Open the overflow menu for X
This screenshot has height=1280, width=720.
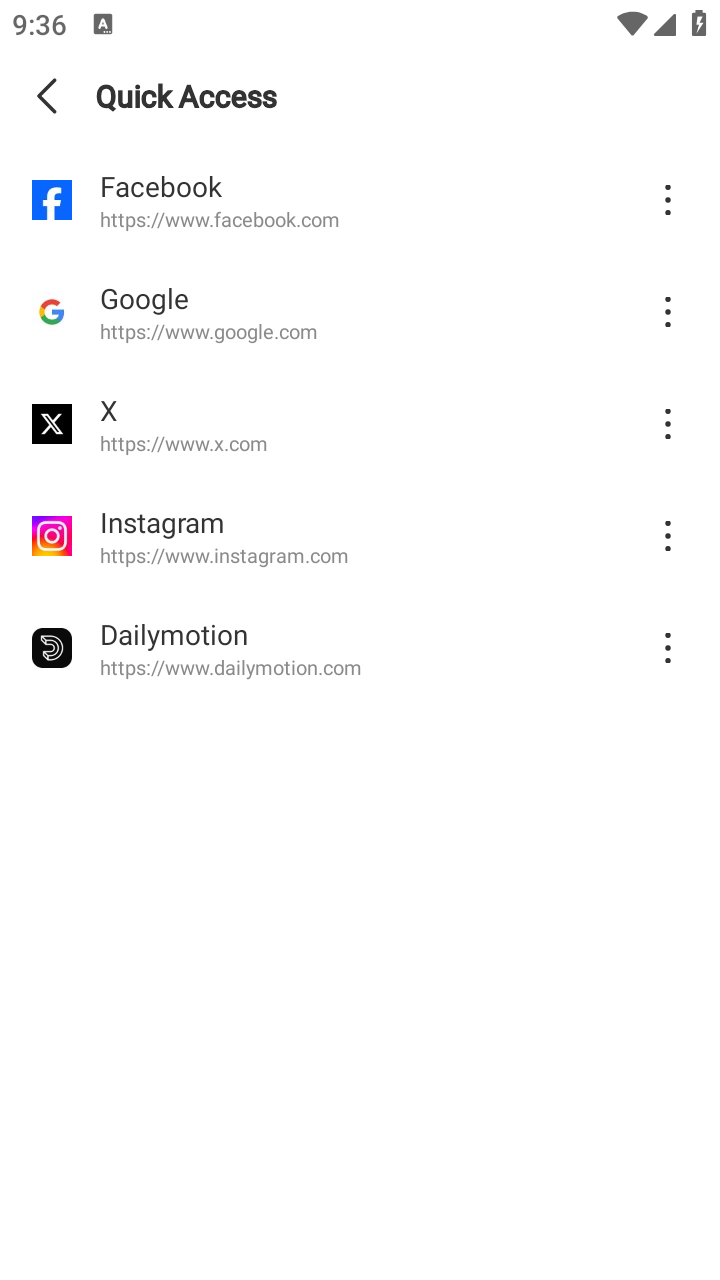pyautogui.click(x=667, y=423)
